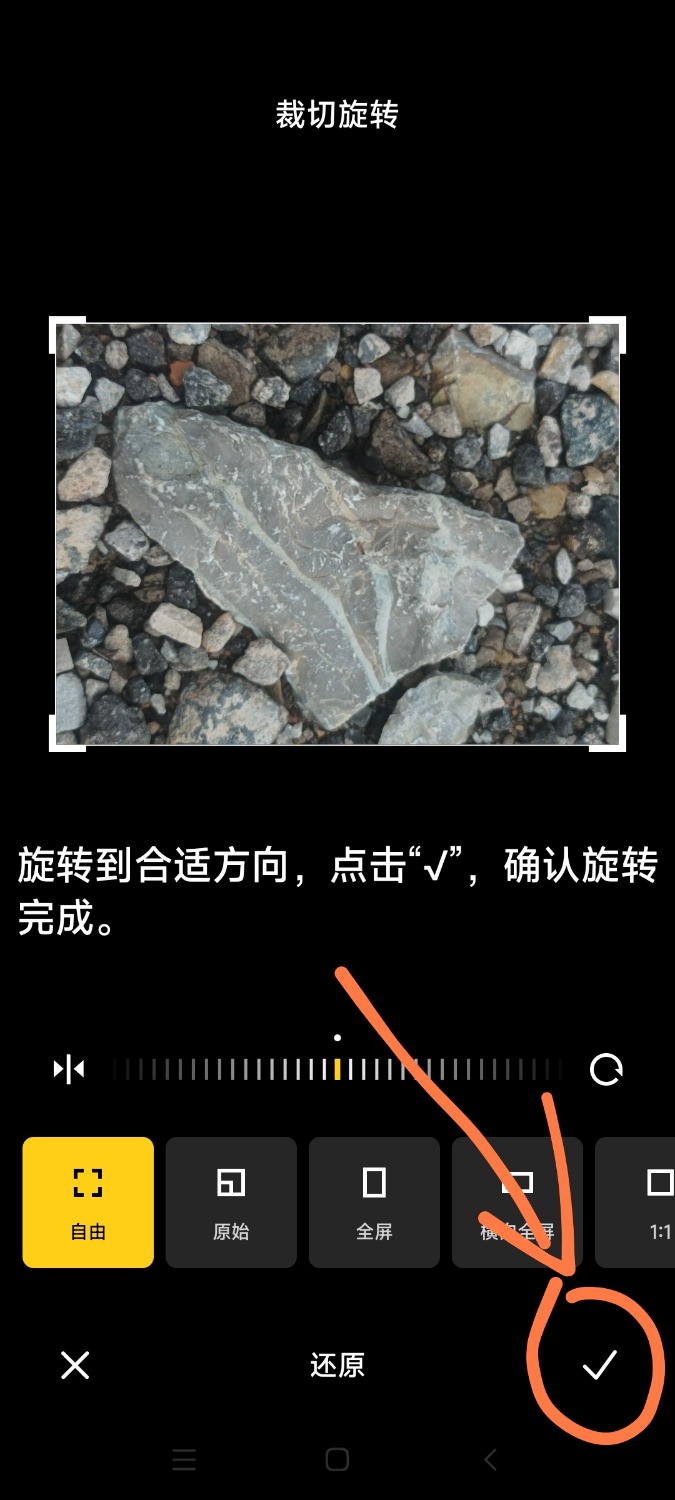Viewport: 675px width, 1500px height.
Task: Pick the 横向全屏 crop option
Action: pyautogui.click(x=517, y=1202)
